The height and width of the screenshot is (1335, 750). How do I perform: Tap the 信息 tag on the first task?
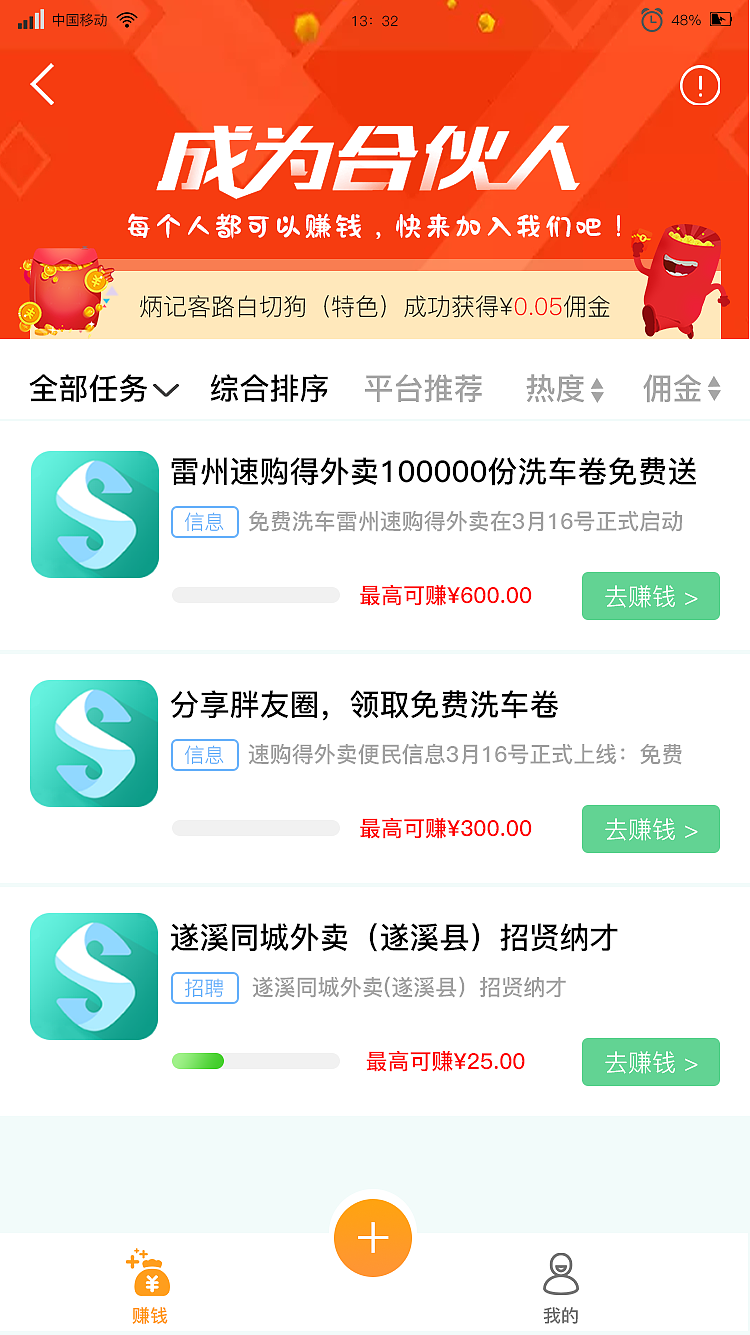[204, 522]
